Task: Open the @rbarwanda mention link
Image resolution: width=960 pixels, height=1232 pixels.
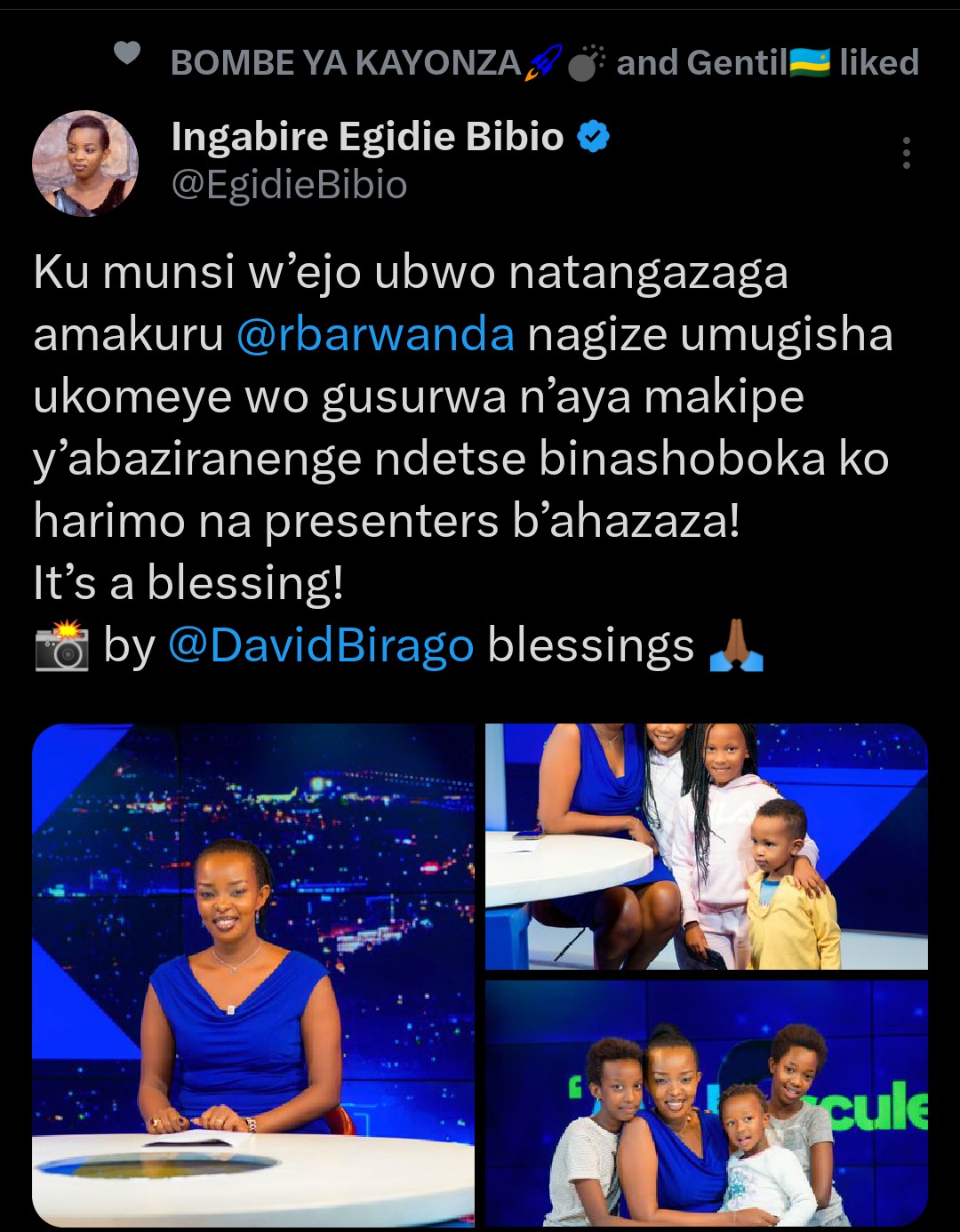Action: 375,335
